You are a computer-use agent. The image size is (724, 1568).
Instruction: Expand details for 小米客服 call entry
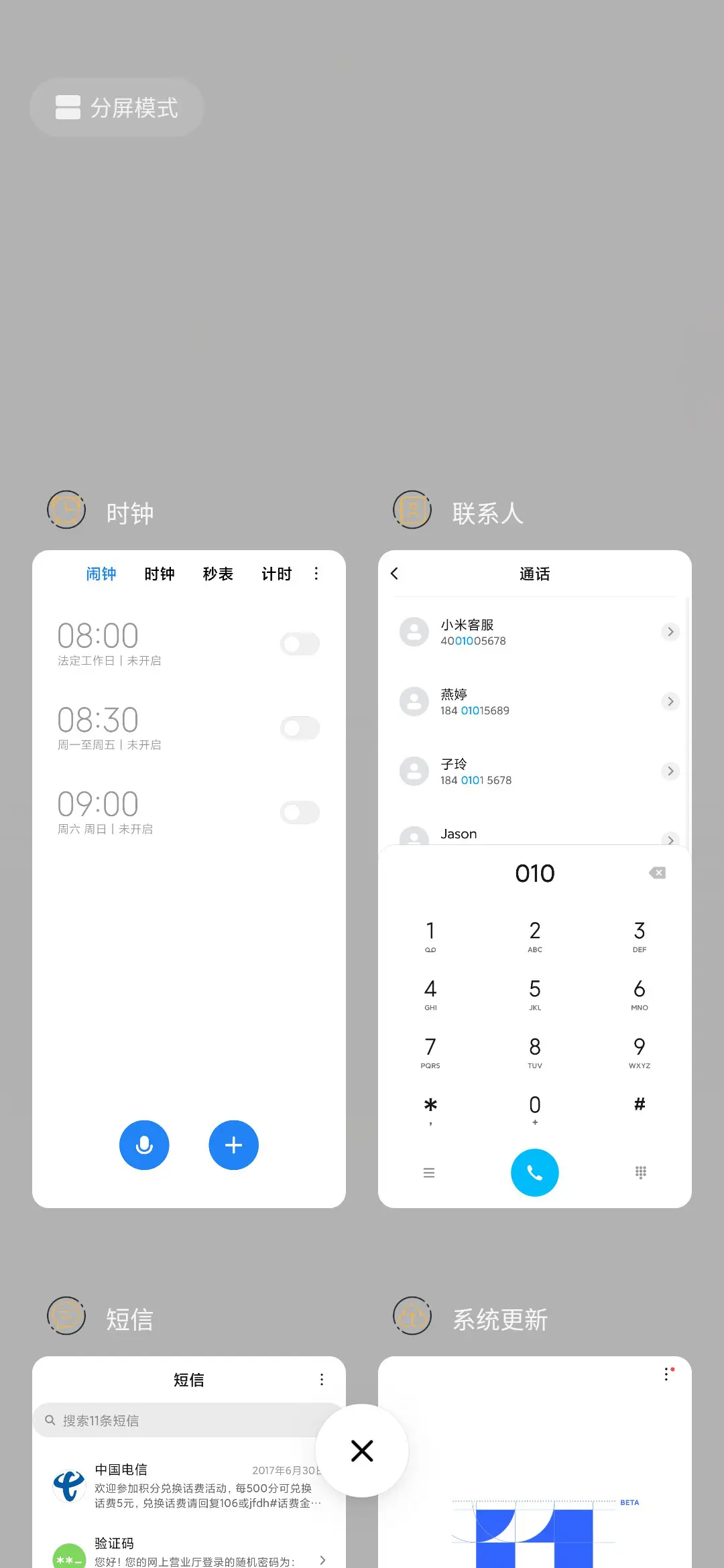[x=670, y=631]
